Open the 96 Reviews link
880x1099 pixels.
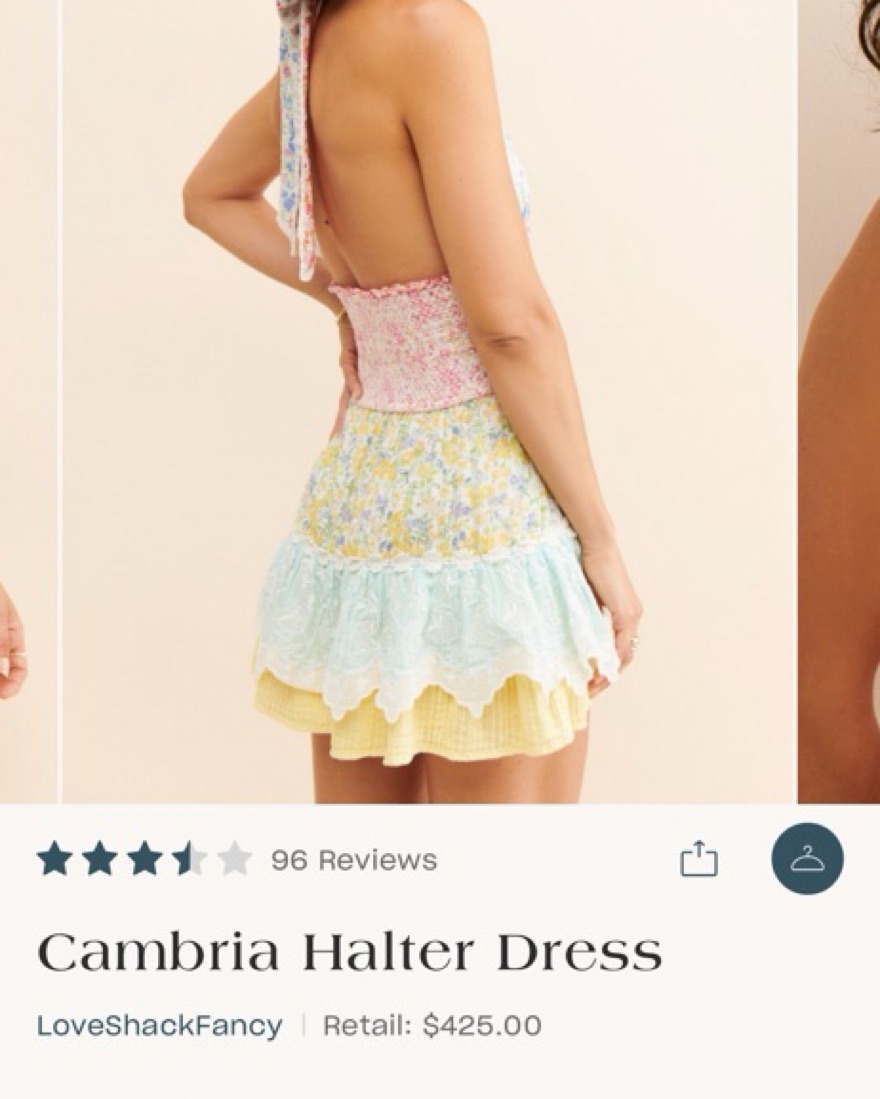[x=353, y=860]
